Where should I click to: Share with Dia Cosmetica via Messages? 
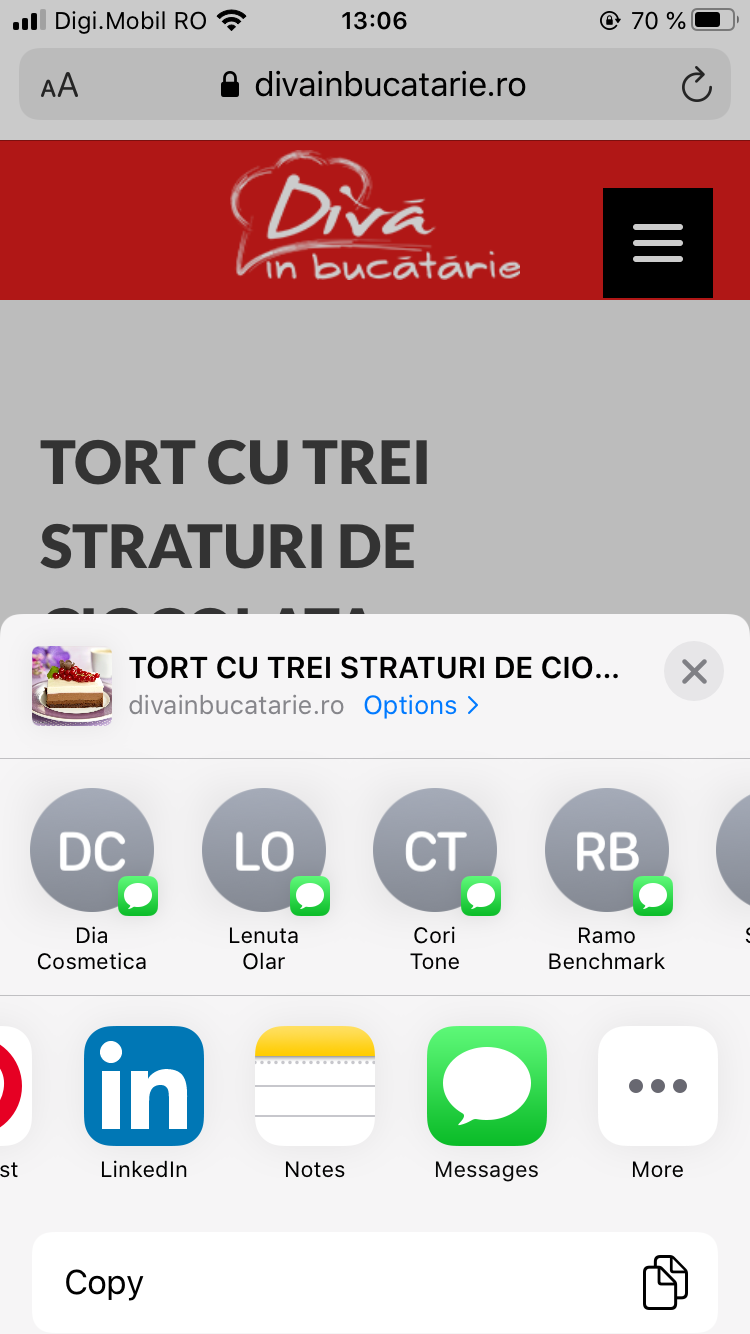click(92, 850)
